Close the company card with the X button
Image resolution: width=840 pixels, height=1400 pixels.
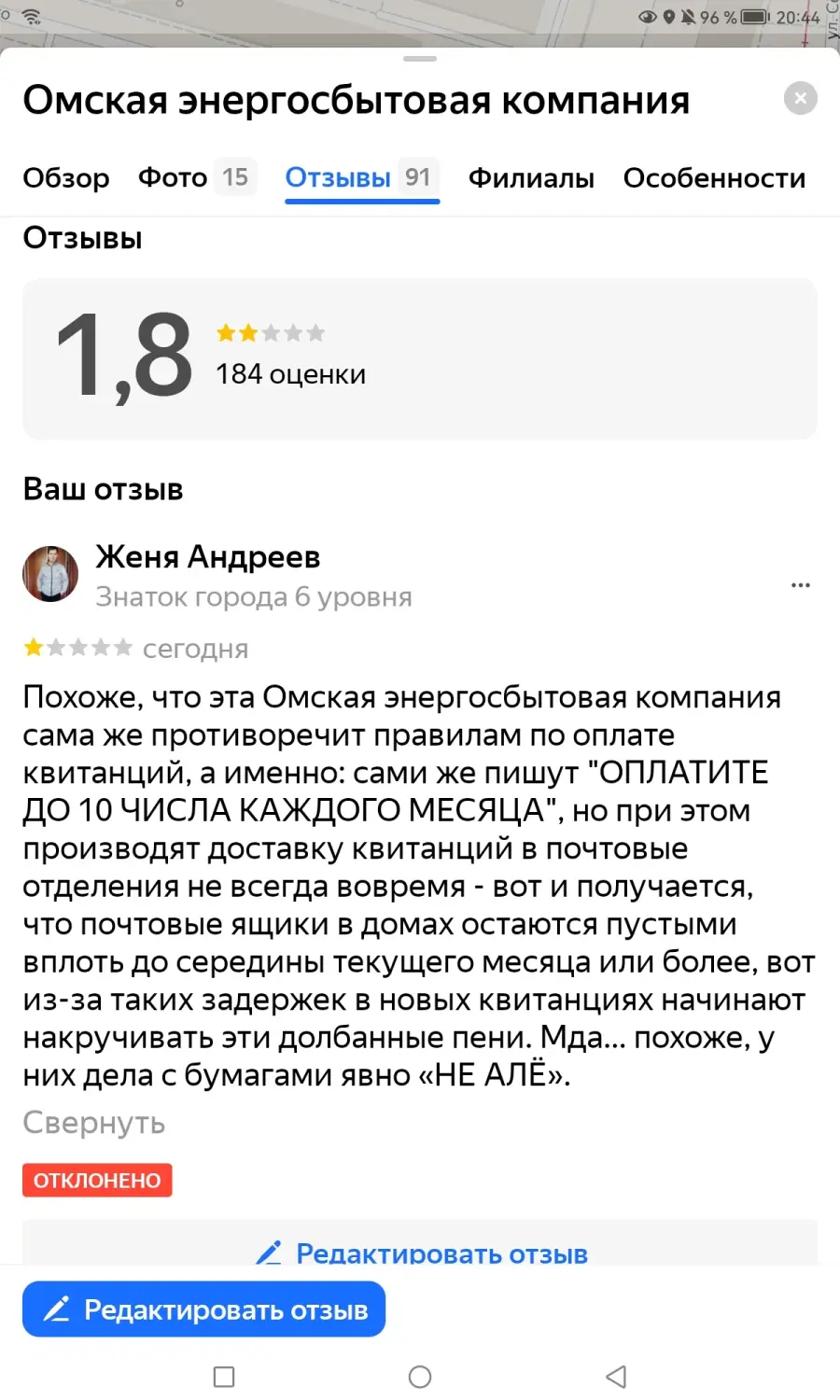[800, 98]
